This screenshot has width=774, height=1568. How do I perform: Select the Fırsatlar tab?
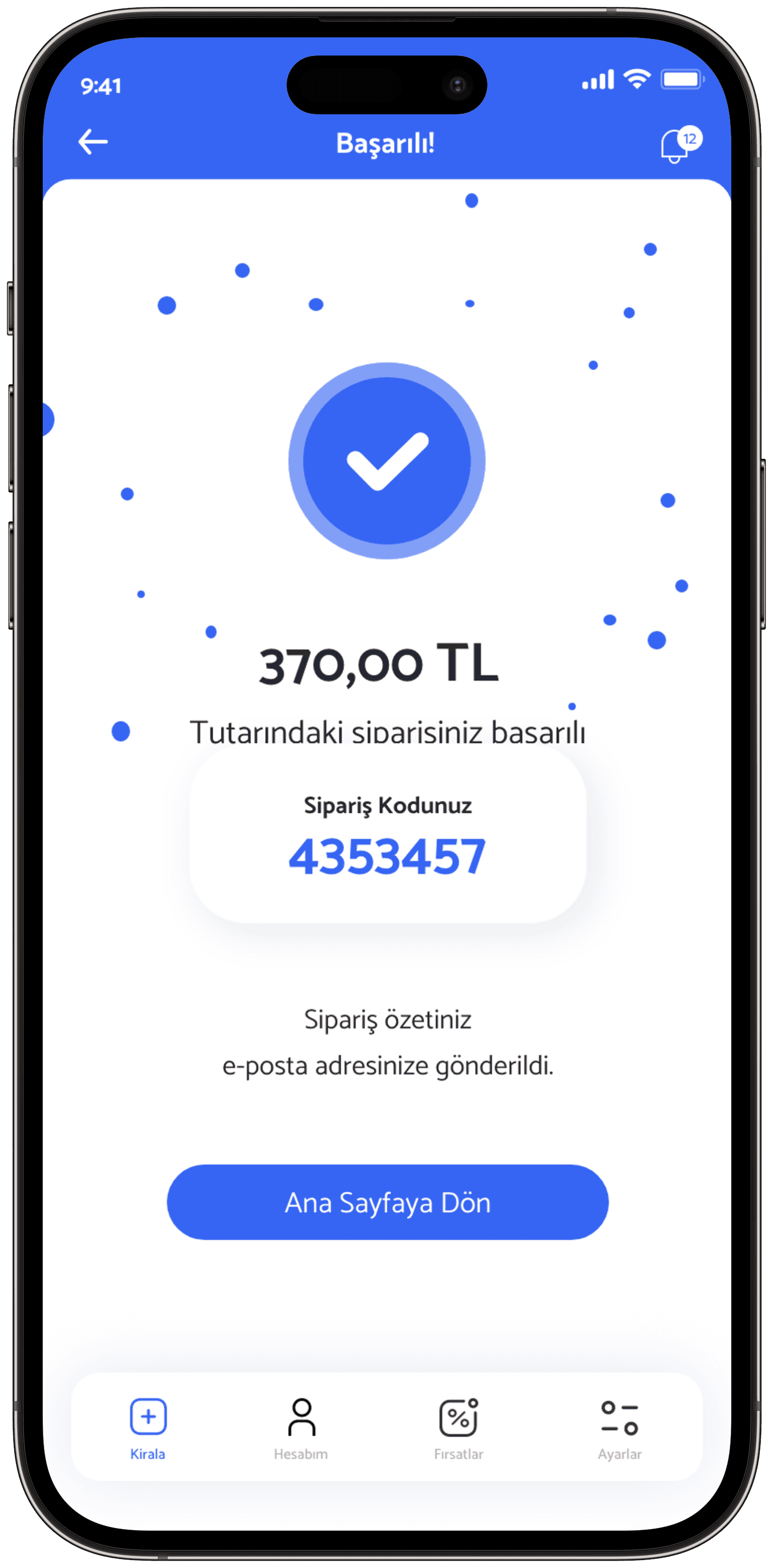coord(459,1429)
